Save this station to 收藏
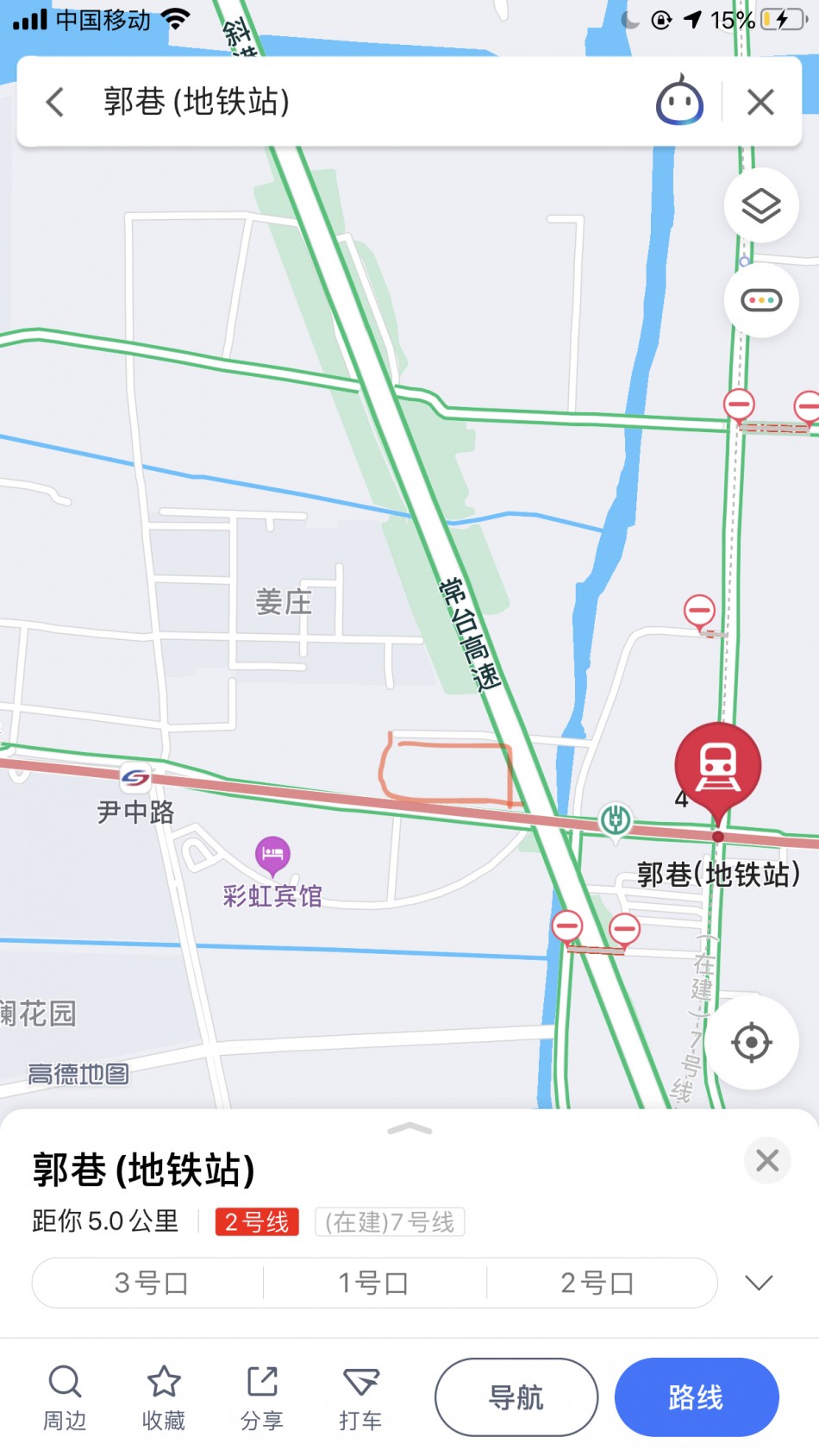Image resolution: width=819 pixels, height=1456 pixels. pyautogui.click(x=164, y=1396)
